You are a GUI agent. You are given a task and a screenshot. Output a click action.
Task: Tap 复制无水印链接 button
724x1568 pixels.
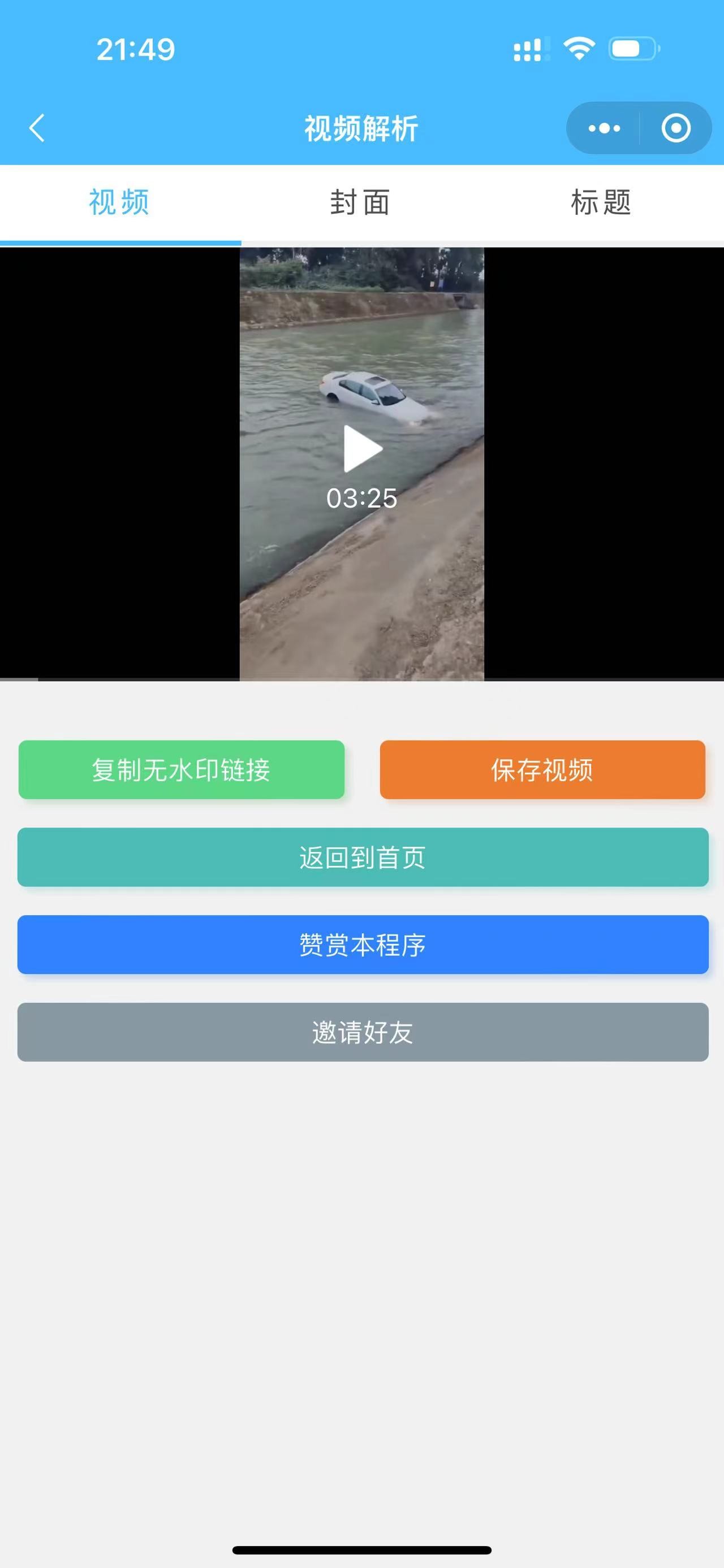pyautogui.click(x=182, y=770)
